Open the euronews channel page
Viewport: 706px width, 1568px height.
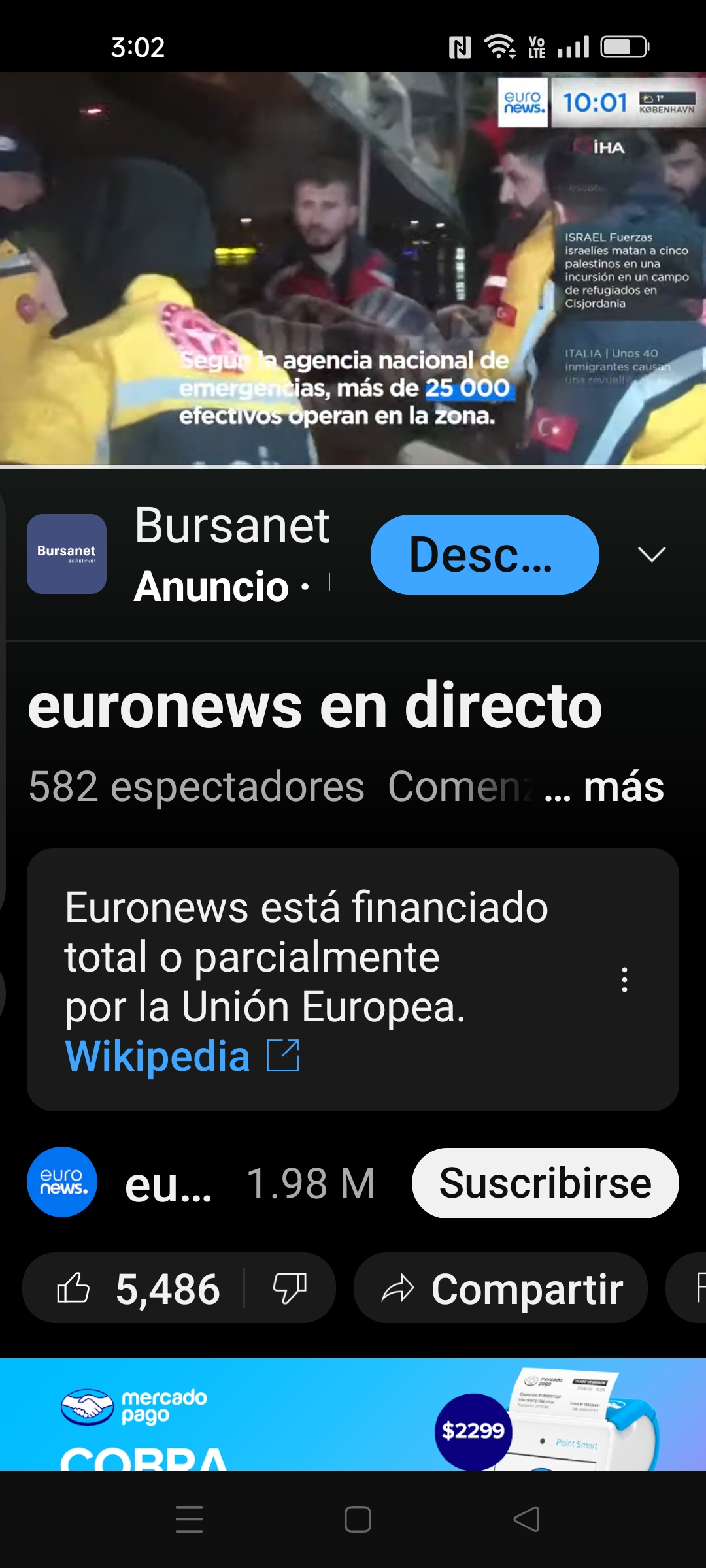[x=63, y=1182]
